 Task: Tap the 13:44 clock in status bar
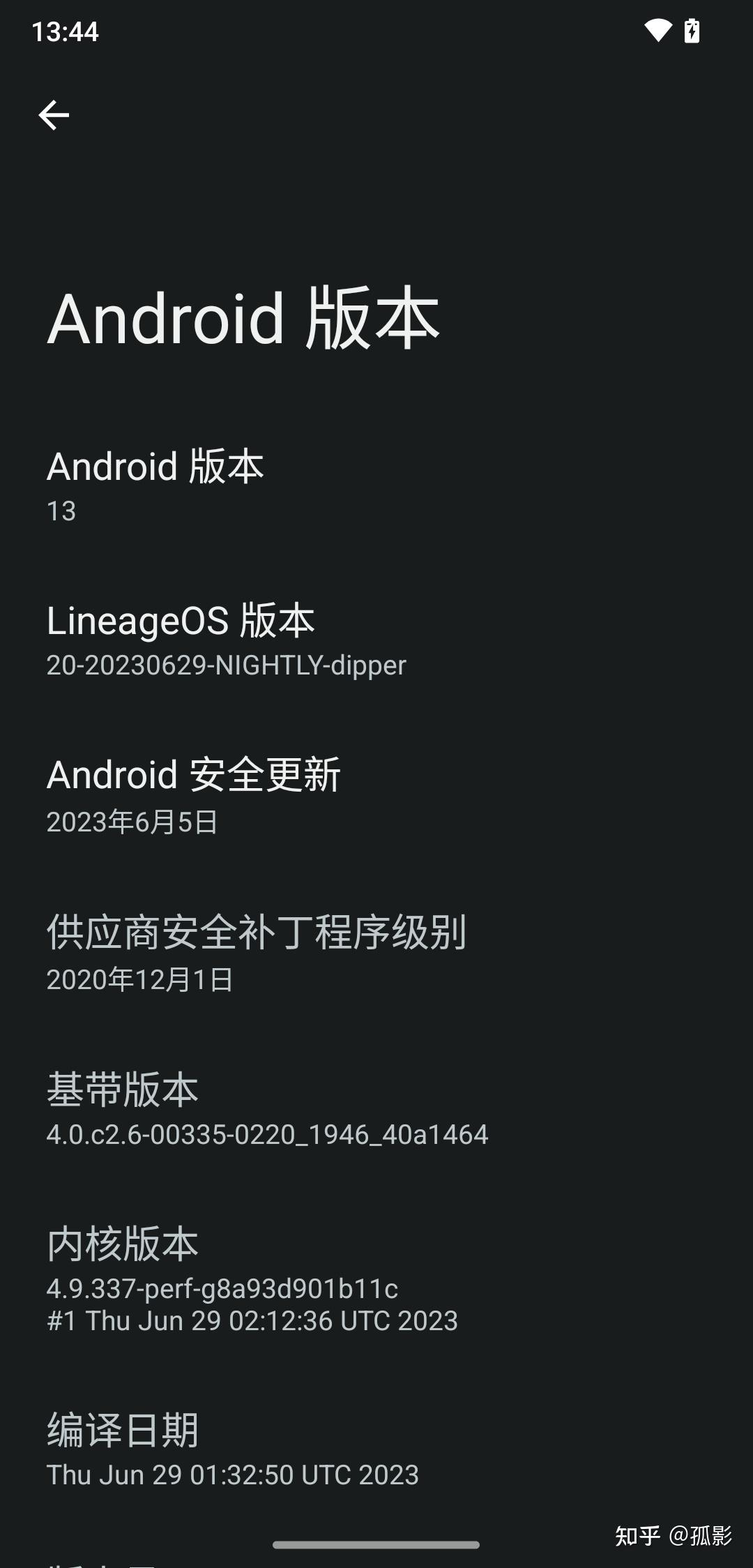point(68,30)
